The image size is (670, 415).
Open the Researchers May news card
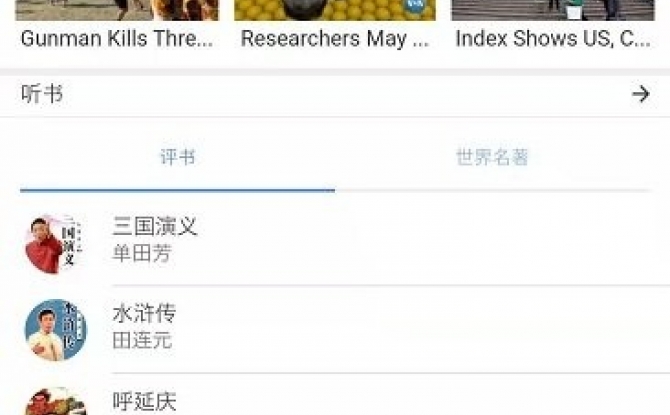pos(335,27)
